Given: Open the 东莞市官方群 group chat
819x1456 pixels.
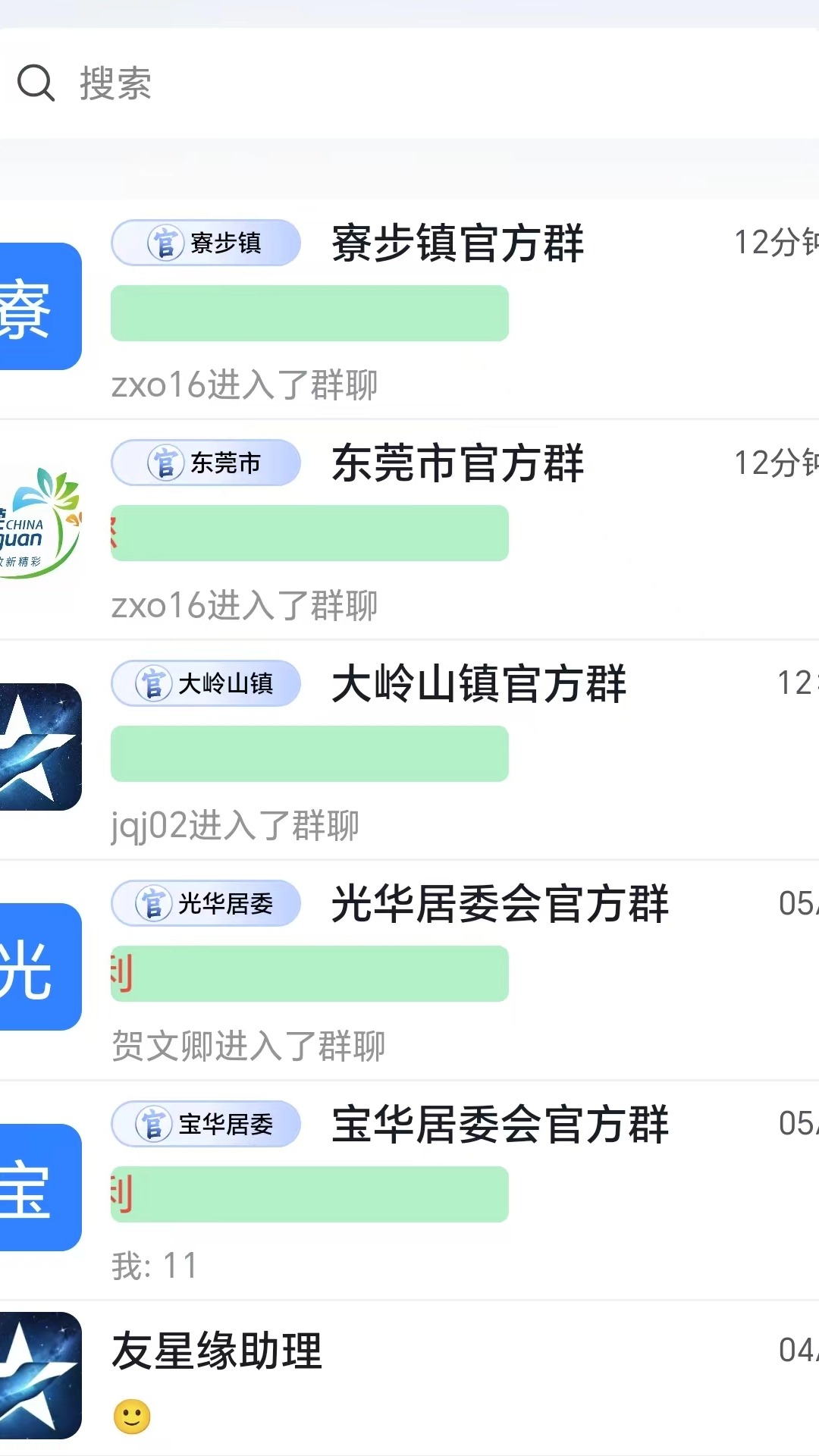Looking at the screenshot, I should coord(457,464).
